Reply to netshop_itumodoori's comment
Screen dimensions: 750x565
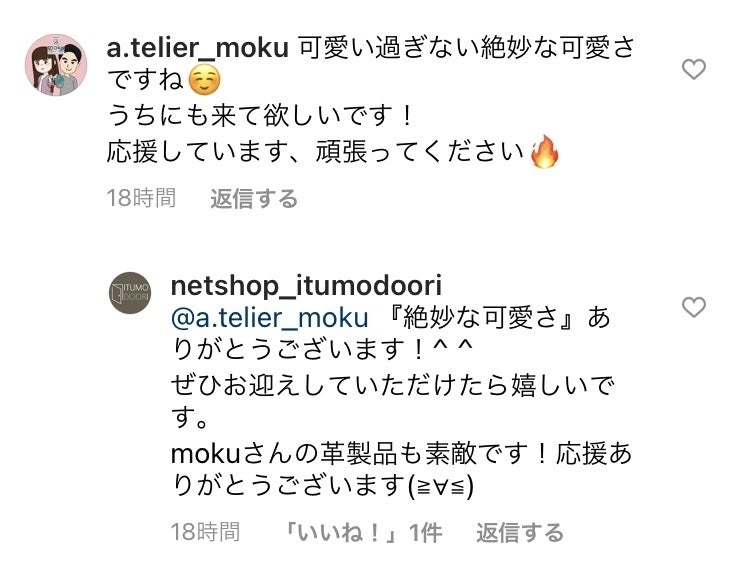(519, 532)
